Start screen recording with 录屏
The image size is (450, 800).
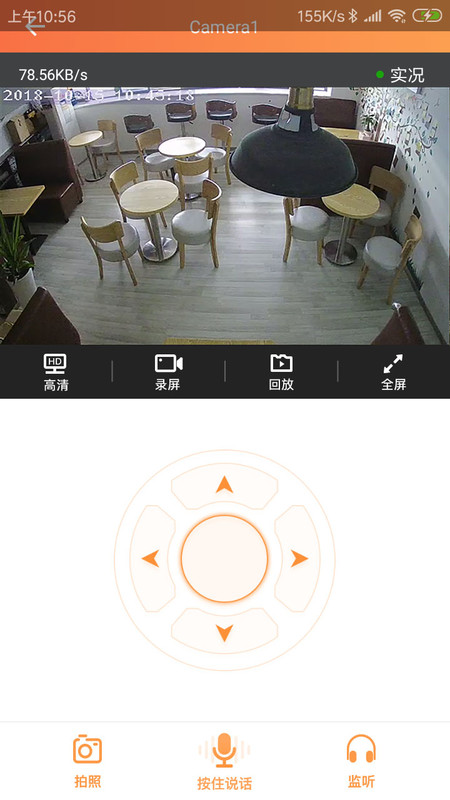[x=168, y=372]
